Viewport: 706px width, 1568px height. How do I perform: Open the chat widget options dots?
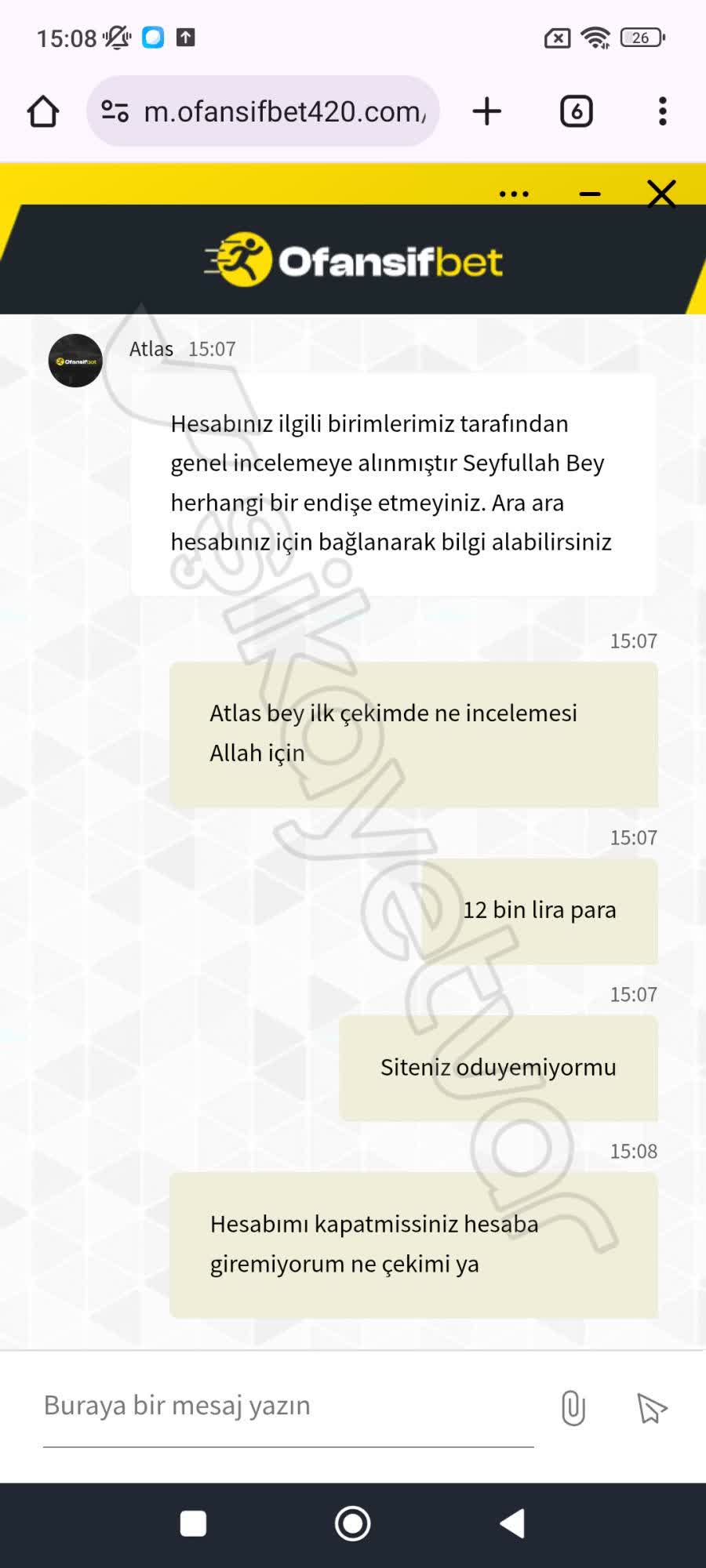(514, 194)
